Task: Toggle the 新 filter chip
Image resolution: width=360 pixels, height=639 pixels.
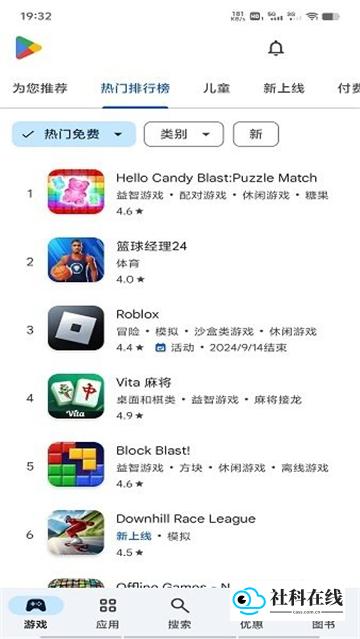Action: [x=256, y=134]
